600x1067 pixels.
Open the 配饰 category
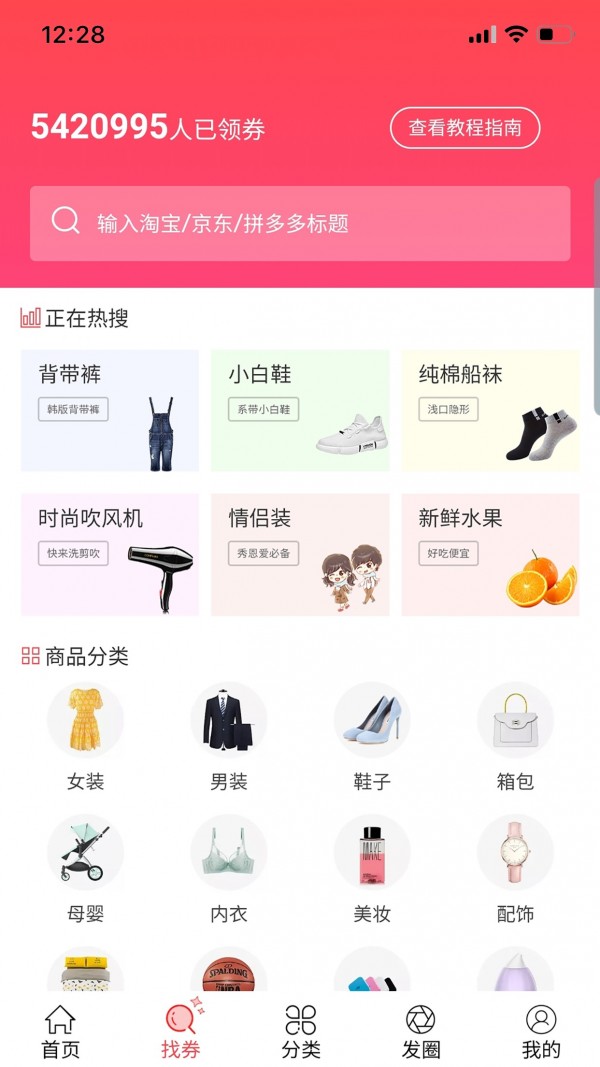(x=515, y=868)
